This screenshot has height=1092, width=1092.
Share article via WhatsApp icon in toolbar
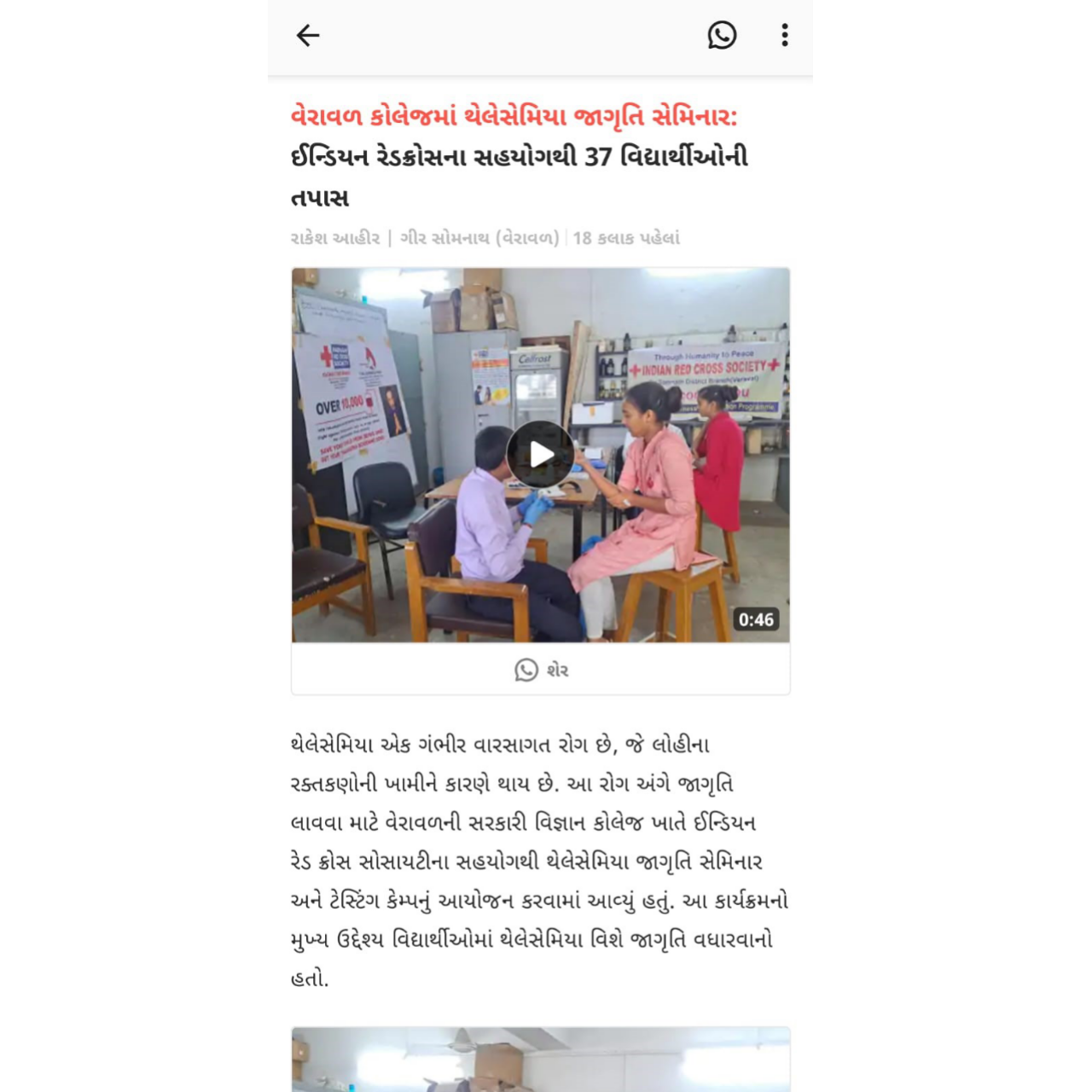(x=722, y=35)
